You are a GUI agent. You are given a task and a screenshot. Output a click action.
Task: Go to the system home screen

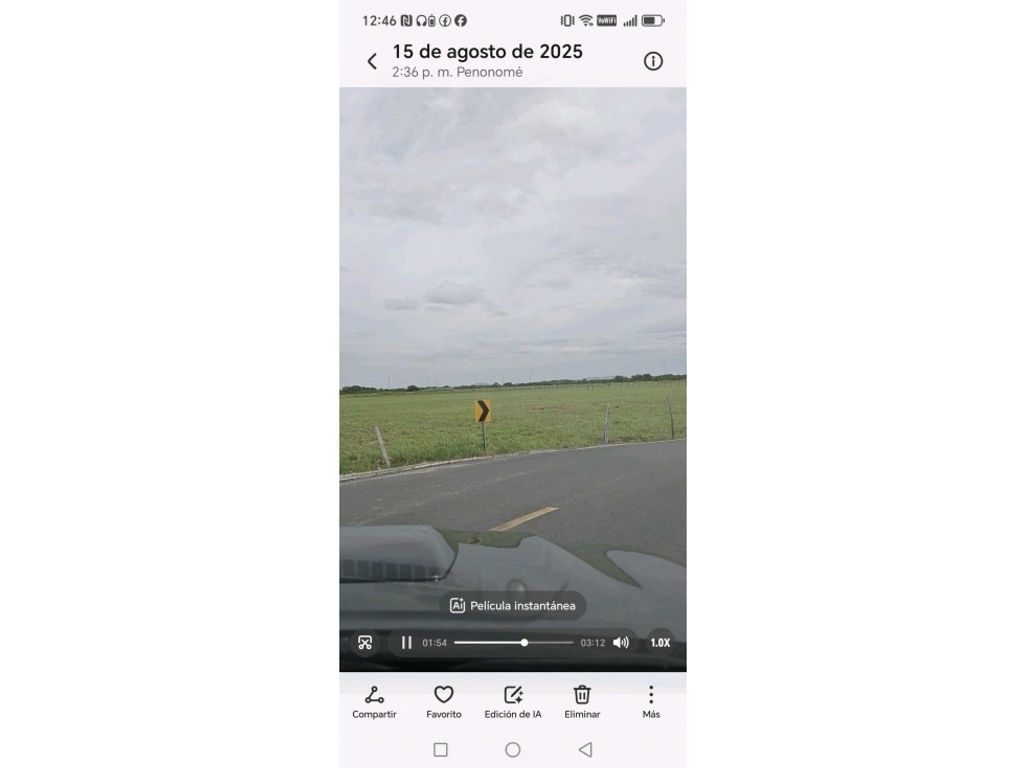(513, 750)
